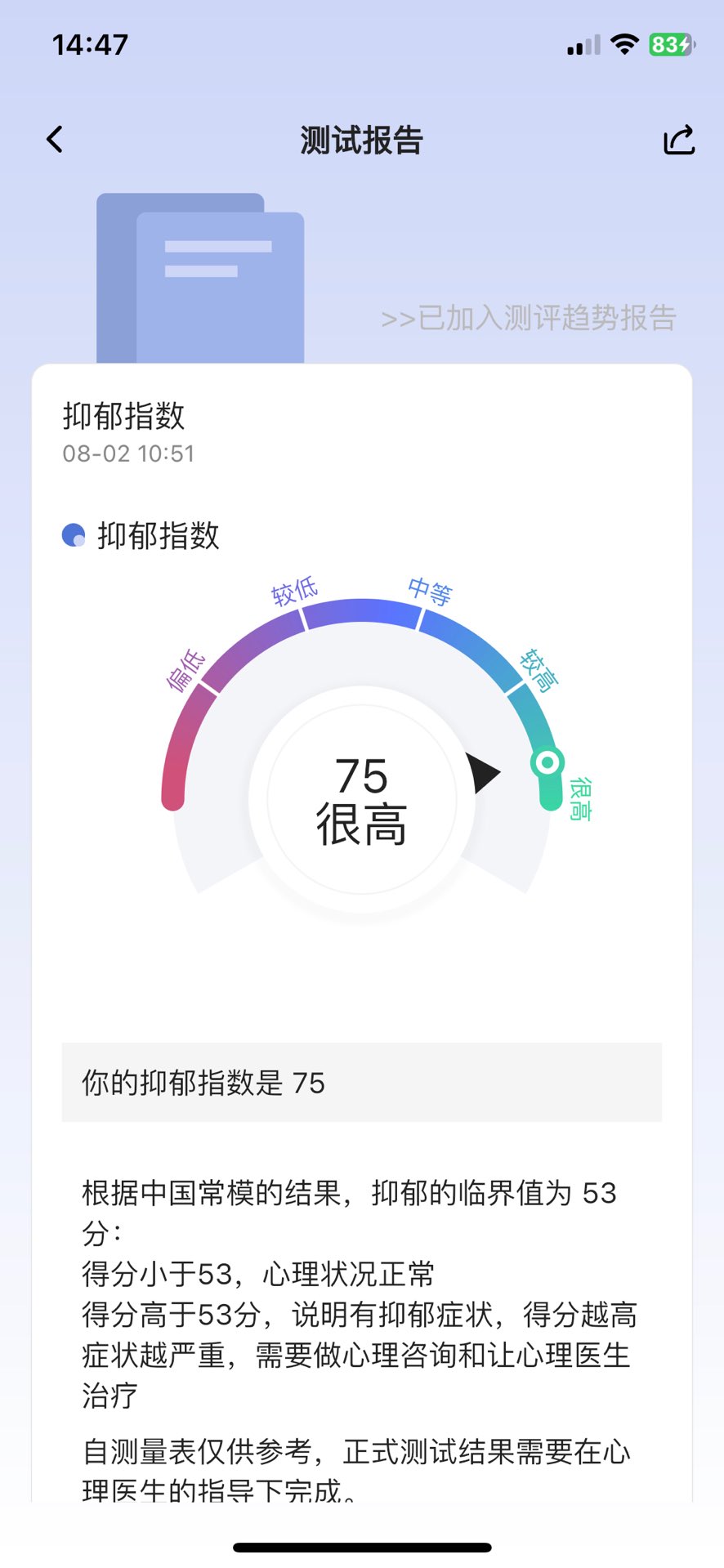Screen dimensions: 724x1568
Task: Open the 已加入测评趋势报告 link
Action: (529, 318)
